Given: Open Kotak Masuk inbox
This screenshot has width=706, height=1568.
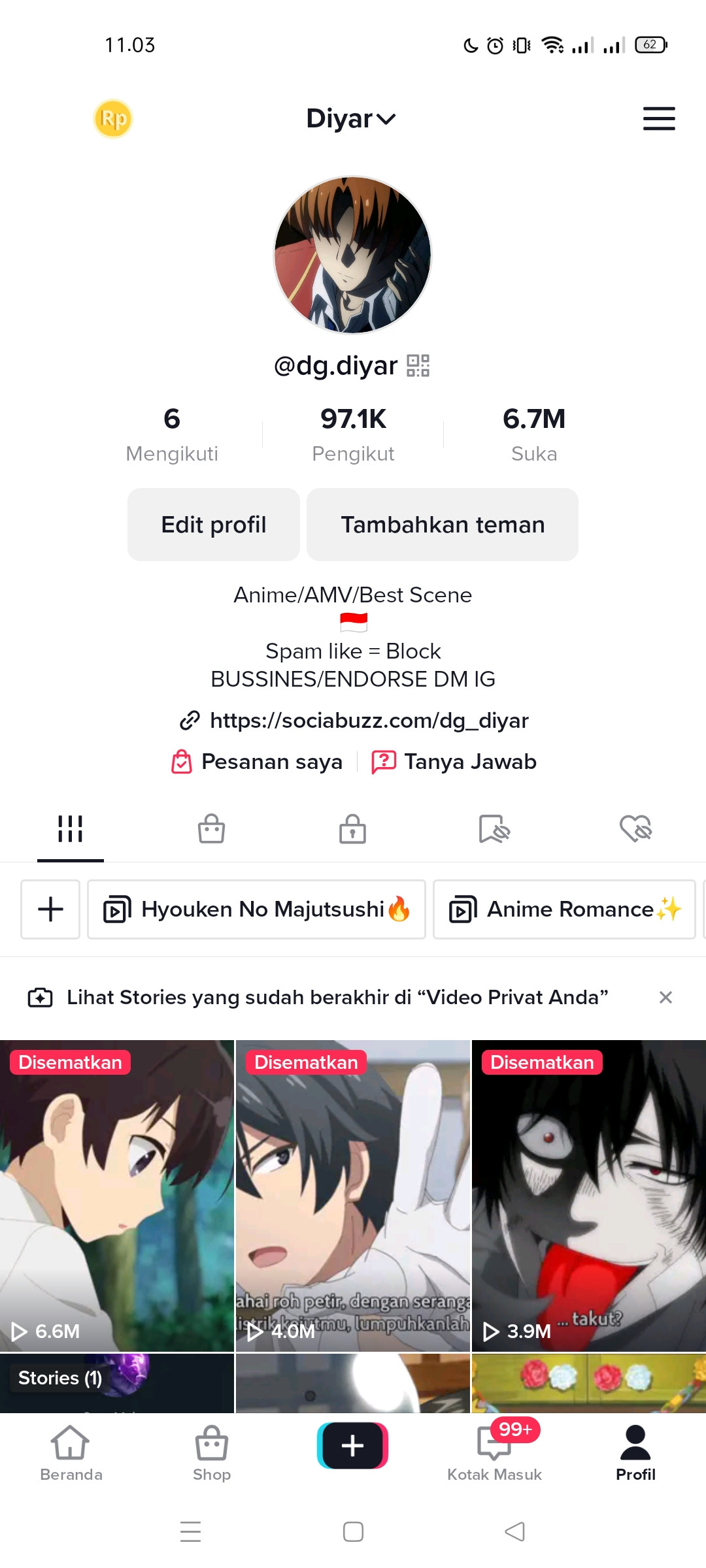Looking at the screenshot, I should [x=494, y=1454].
